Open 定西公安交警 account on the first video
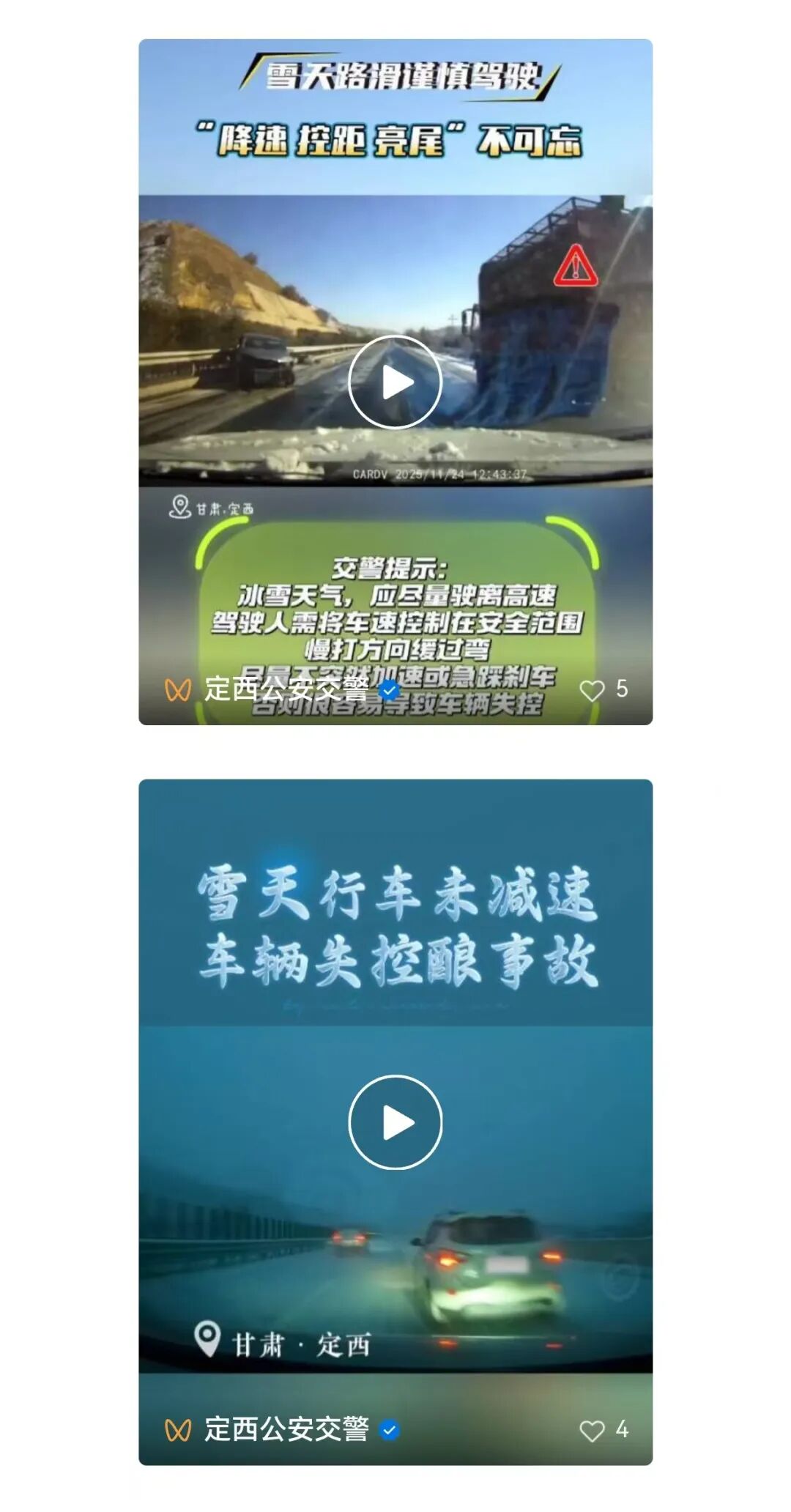The image size is (791, 1512). click(x=286, y=689)
